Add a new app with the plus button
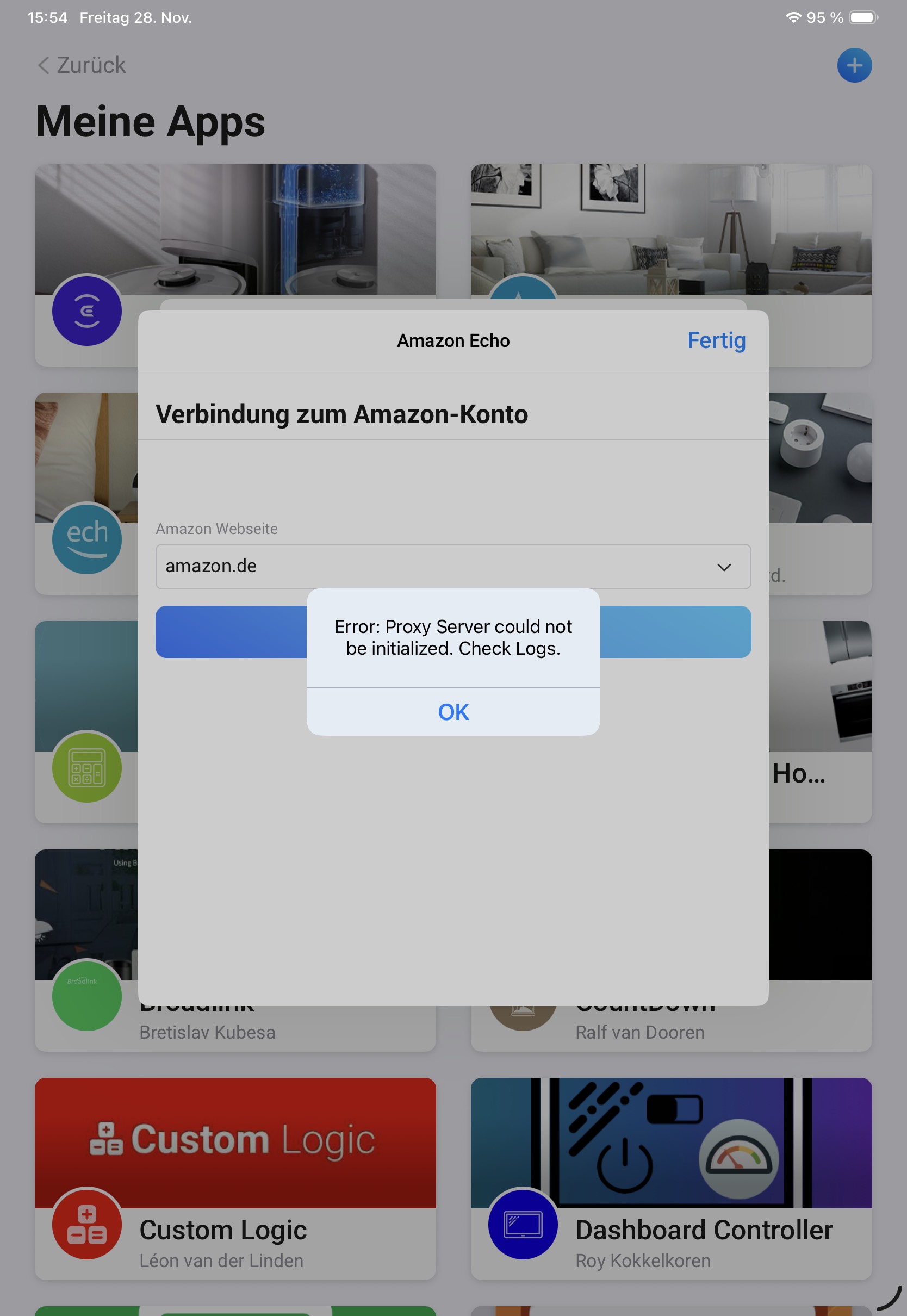Viewport: 907px width, 1316px height. point(854,65)
